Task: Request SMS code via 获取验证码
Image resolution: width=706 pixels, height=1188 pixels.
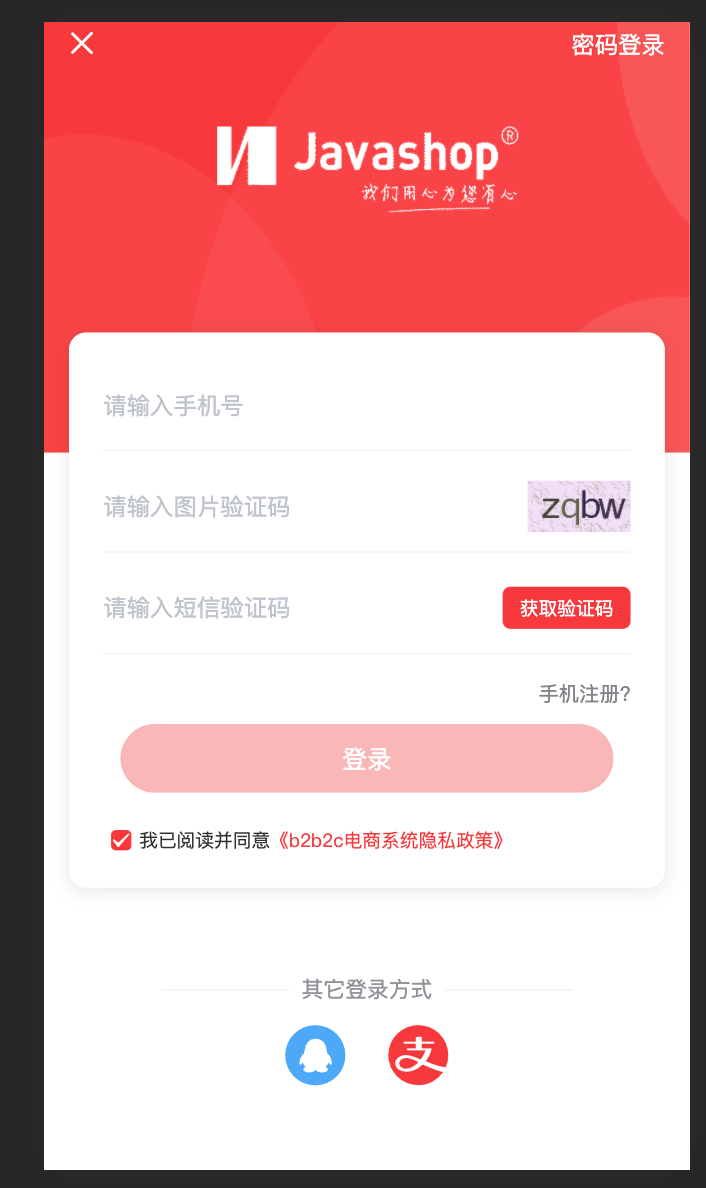Action: pos(566,608)
